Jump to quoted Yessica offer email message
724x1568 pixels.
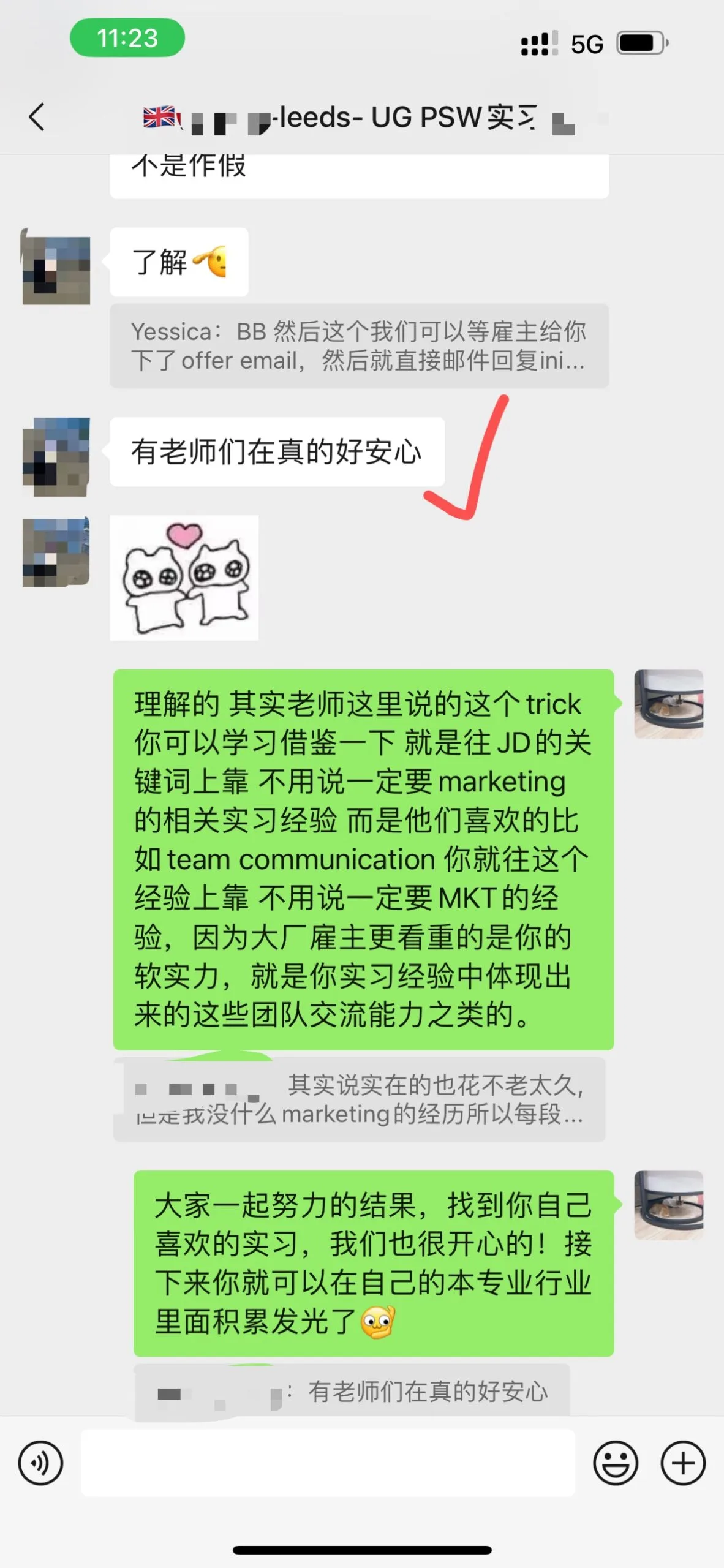pos(359,346)
